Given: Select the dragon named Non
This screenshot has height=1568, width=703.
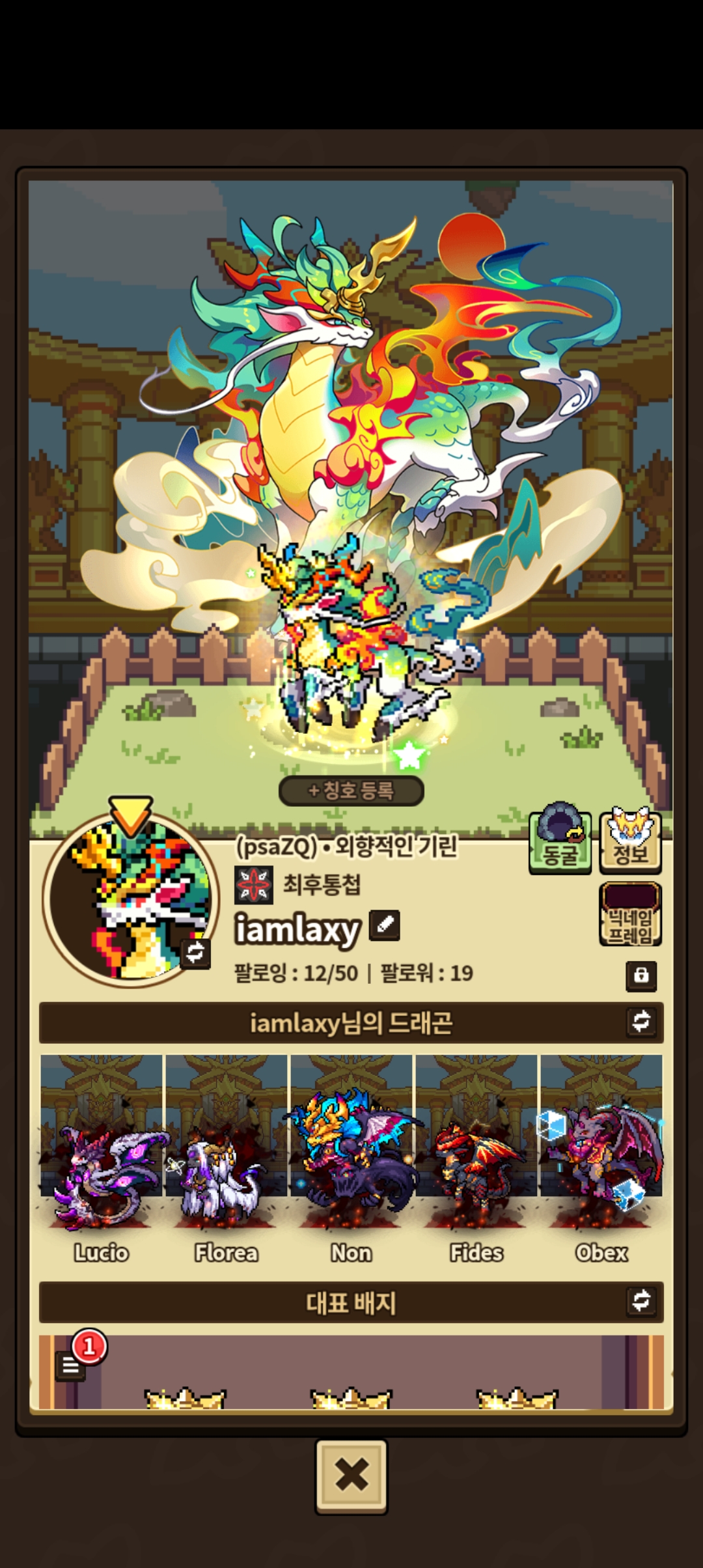Looking at the screenshot, I should click(351, 1159).
